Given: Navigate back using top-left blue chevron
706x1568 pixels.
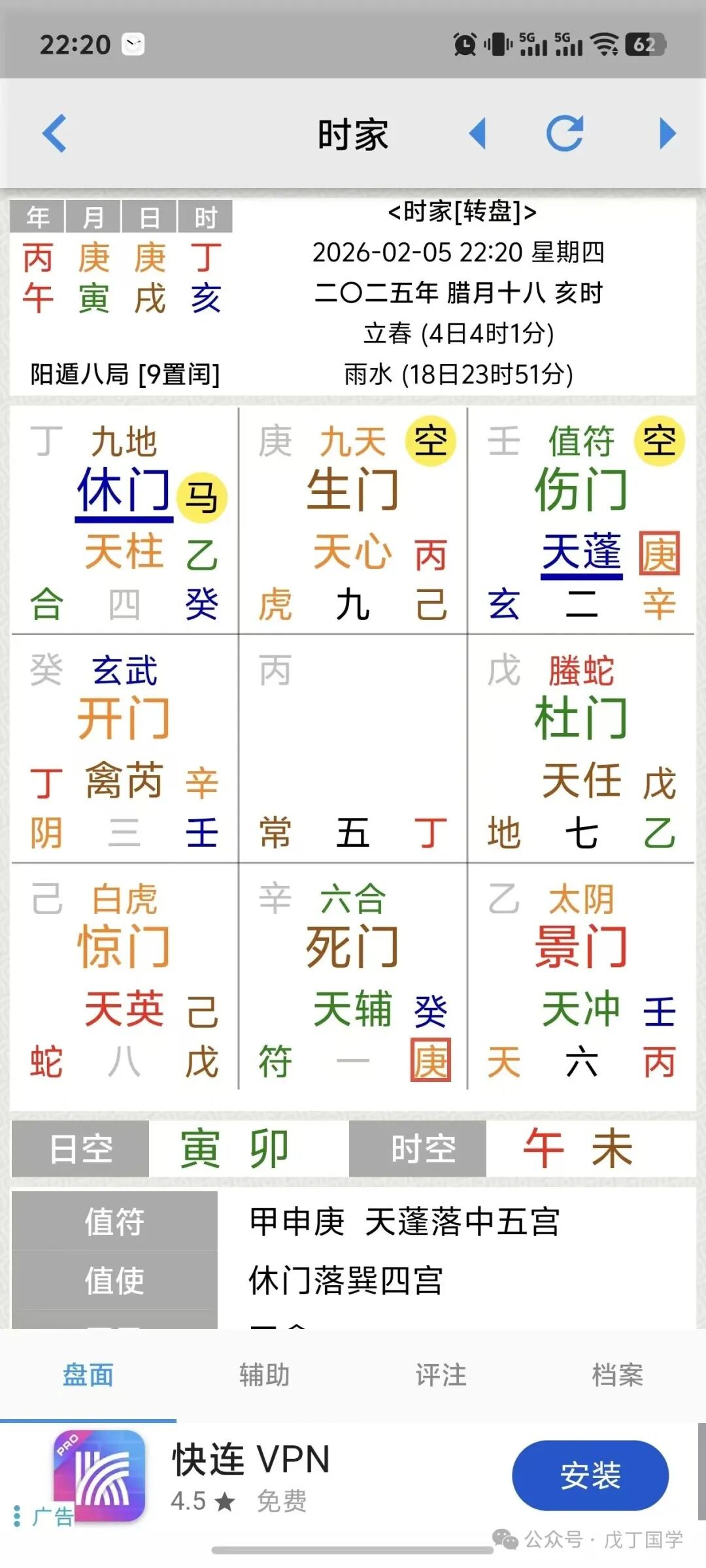Looking at the screenshot, I should coord(56,133).
